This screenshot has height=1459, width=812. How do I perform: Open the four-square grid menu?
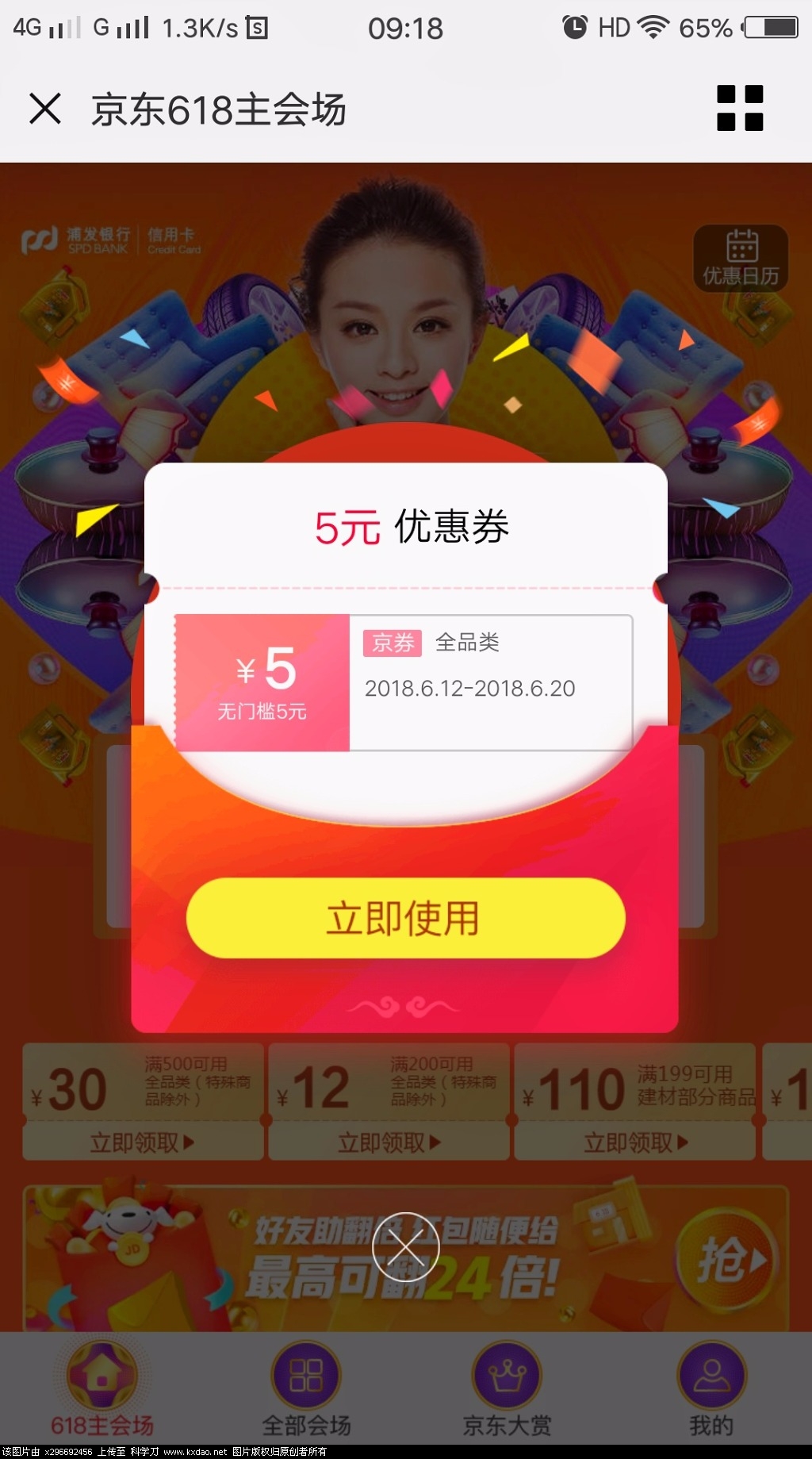click(739, 108)
